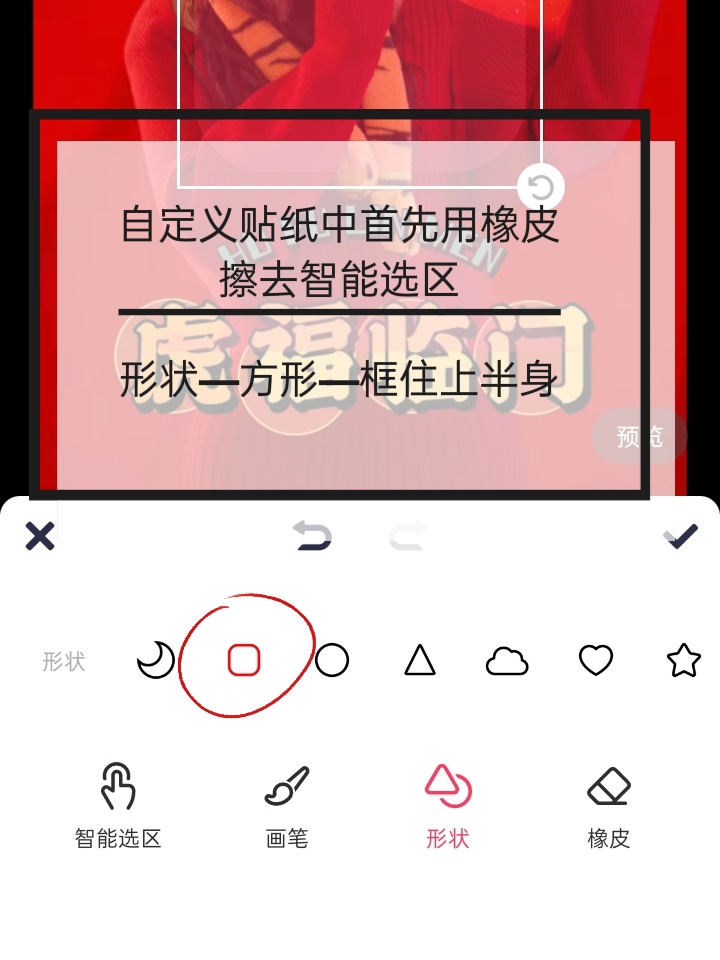Confirm the selection with the checkmark
720x960 pixels.
(680, 537)
